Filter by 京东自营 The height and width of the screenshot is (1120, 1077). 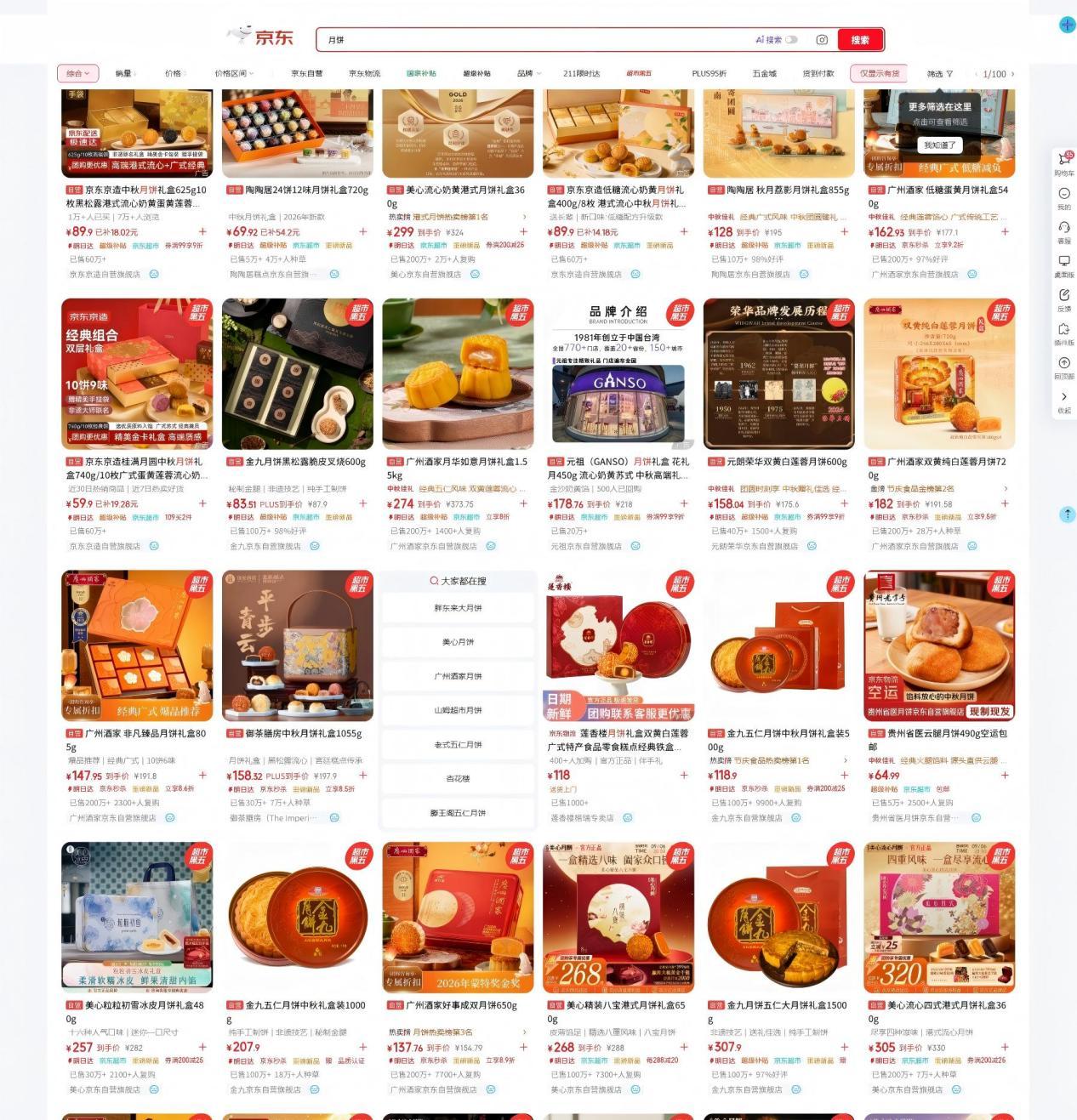coord(306,73)
